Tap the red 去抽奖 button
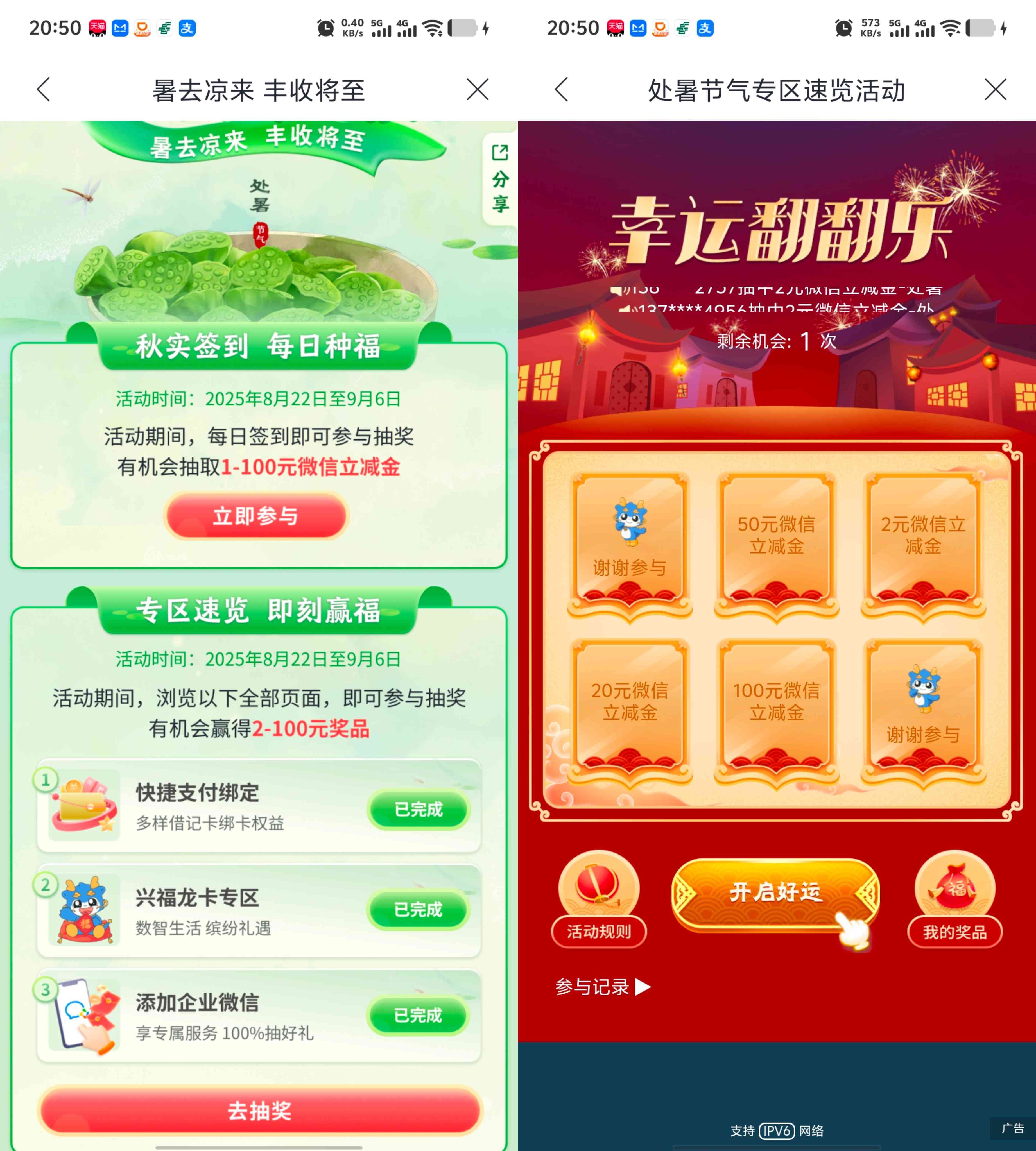Image resolution: width=1036 pixels, height=1151 pixels. point(260,1111)
